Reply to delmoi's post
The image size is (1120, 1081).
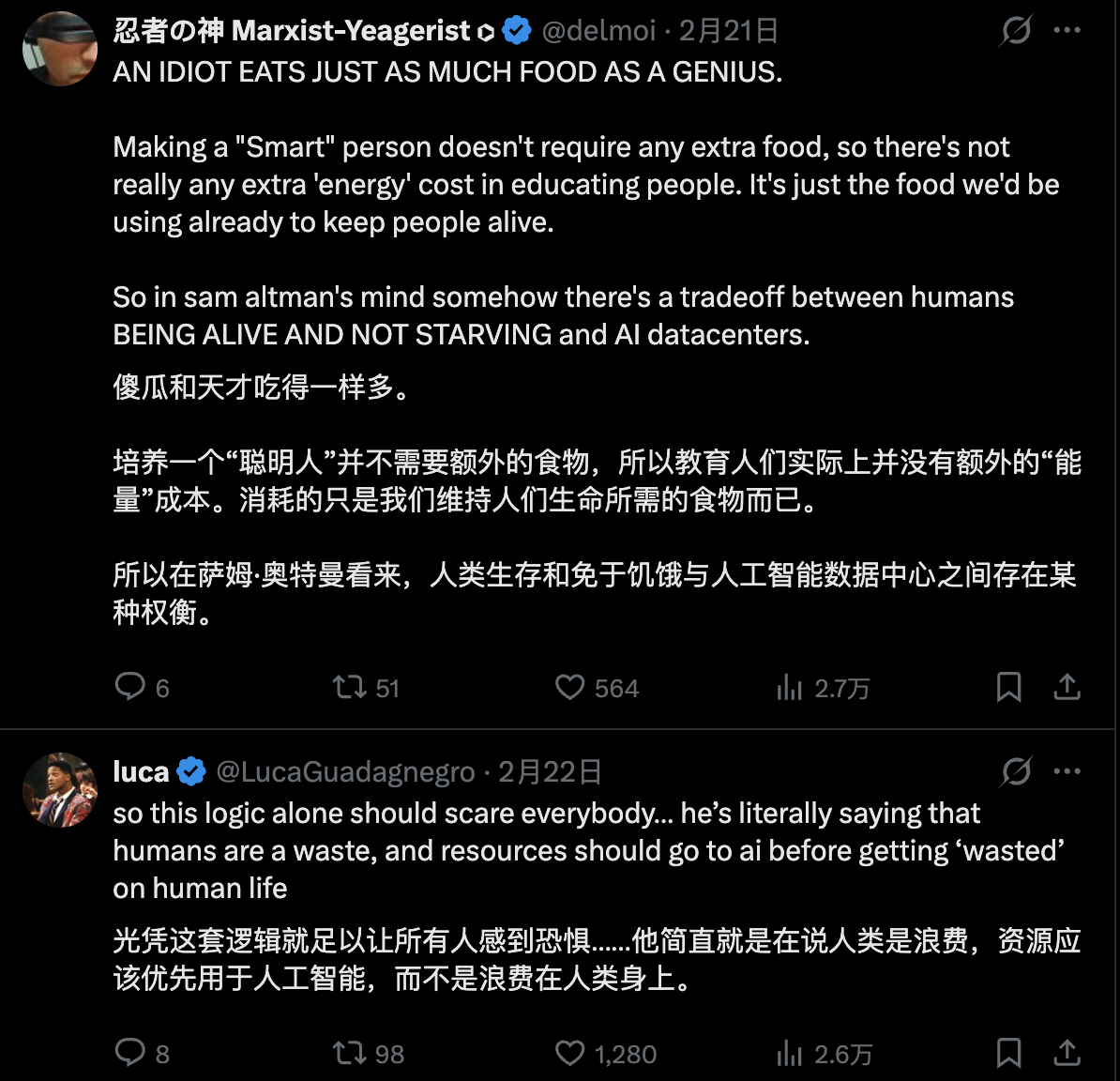(130, 687)
